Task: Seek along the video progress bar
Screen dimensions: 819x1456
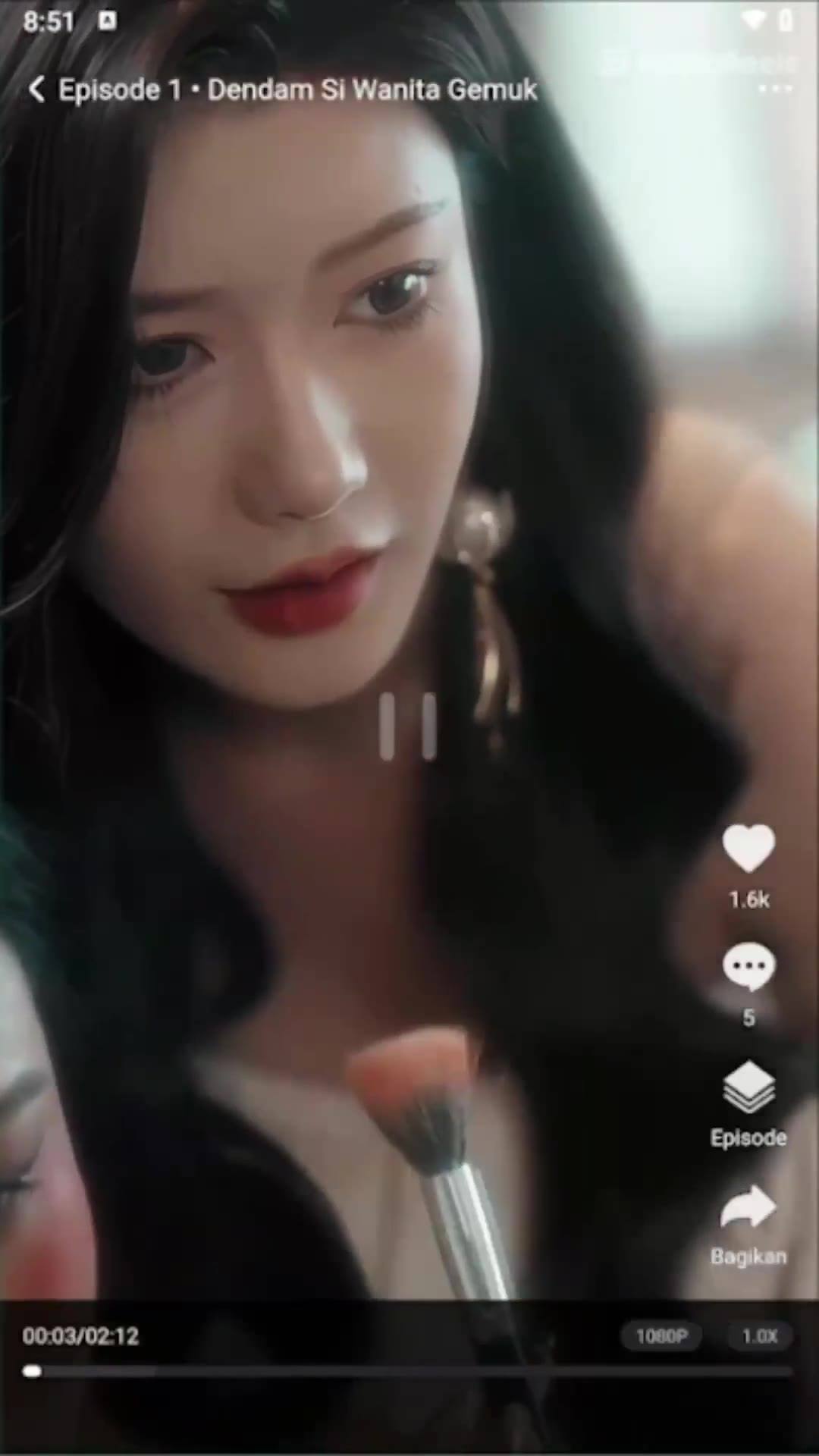Action: 409,1371
